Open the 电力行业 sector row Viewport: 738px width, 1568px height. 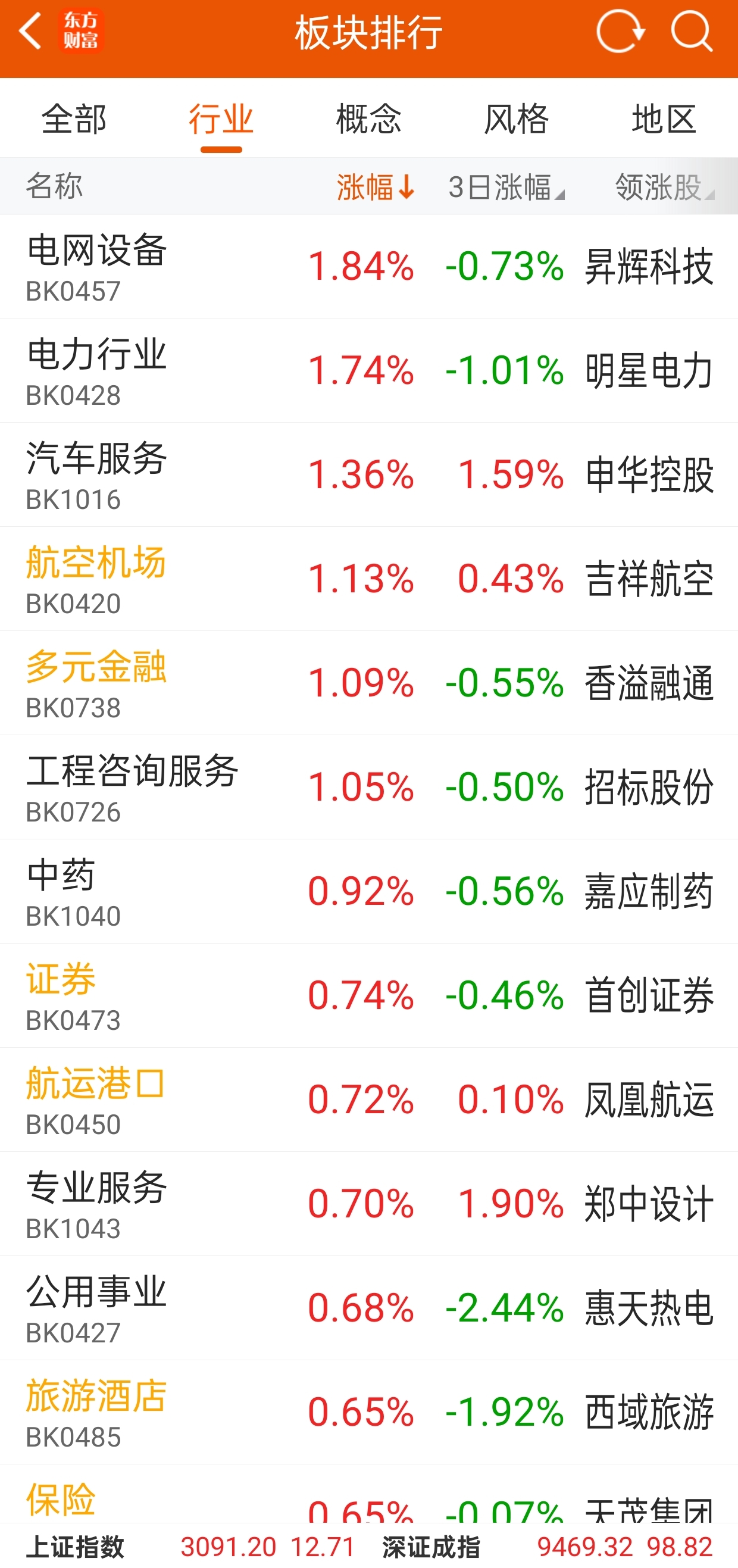click(x=368, y=371)
